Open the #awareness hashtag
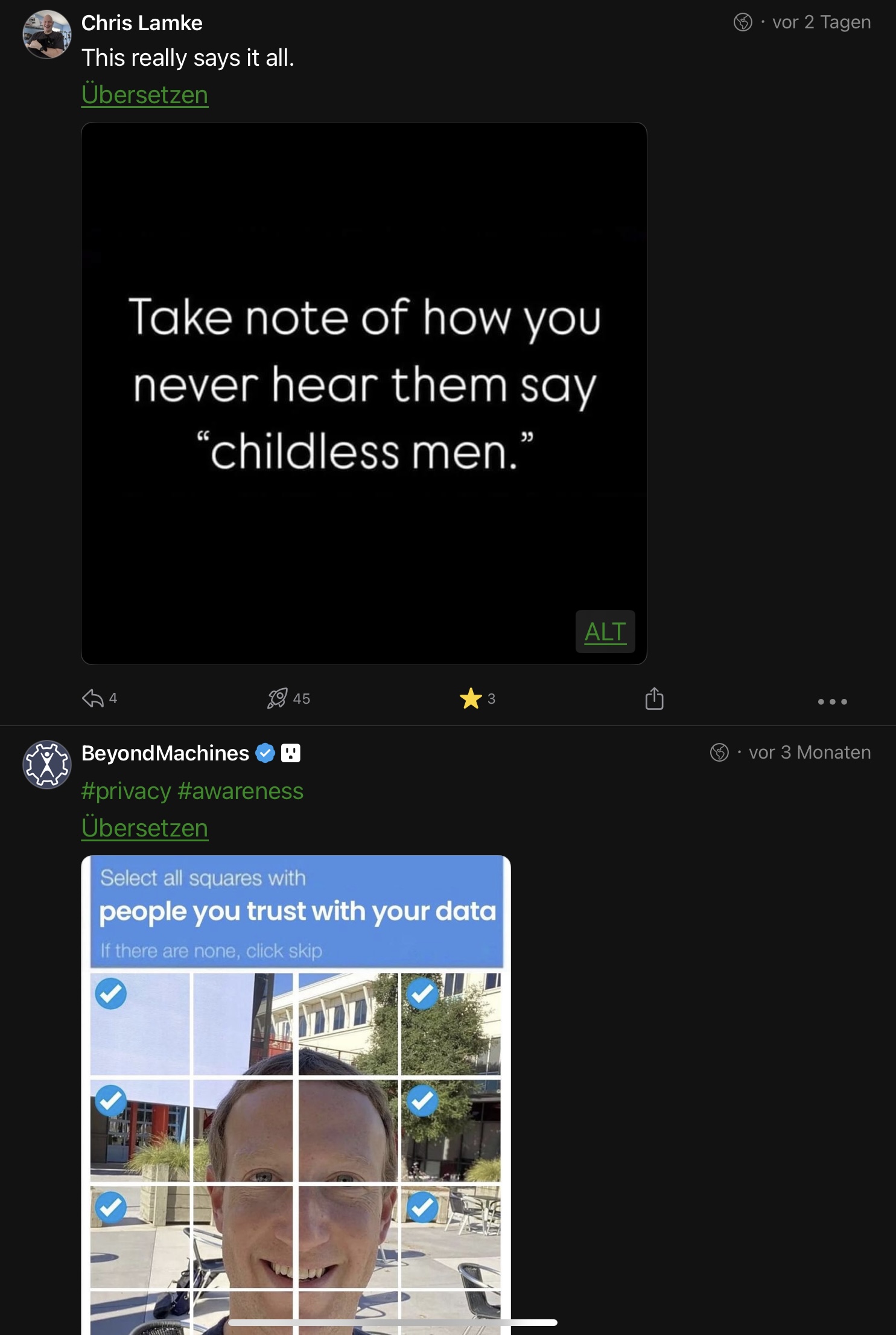This screenshot has height=1335, width=896. [x=240, y=791]
